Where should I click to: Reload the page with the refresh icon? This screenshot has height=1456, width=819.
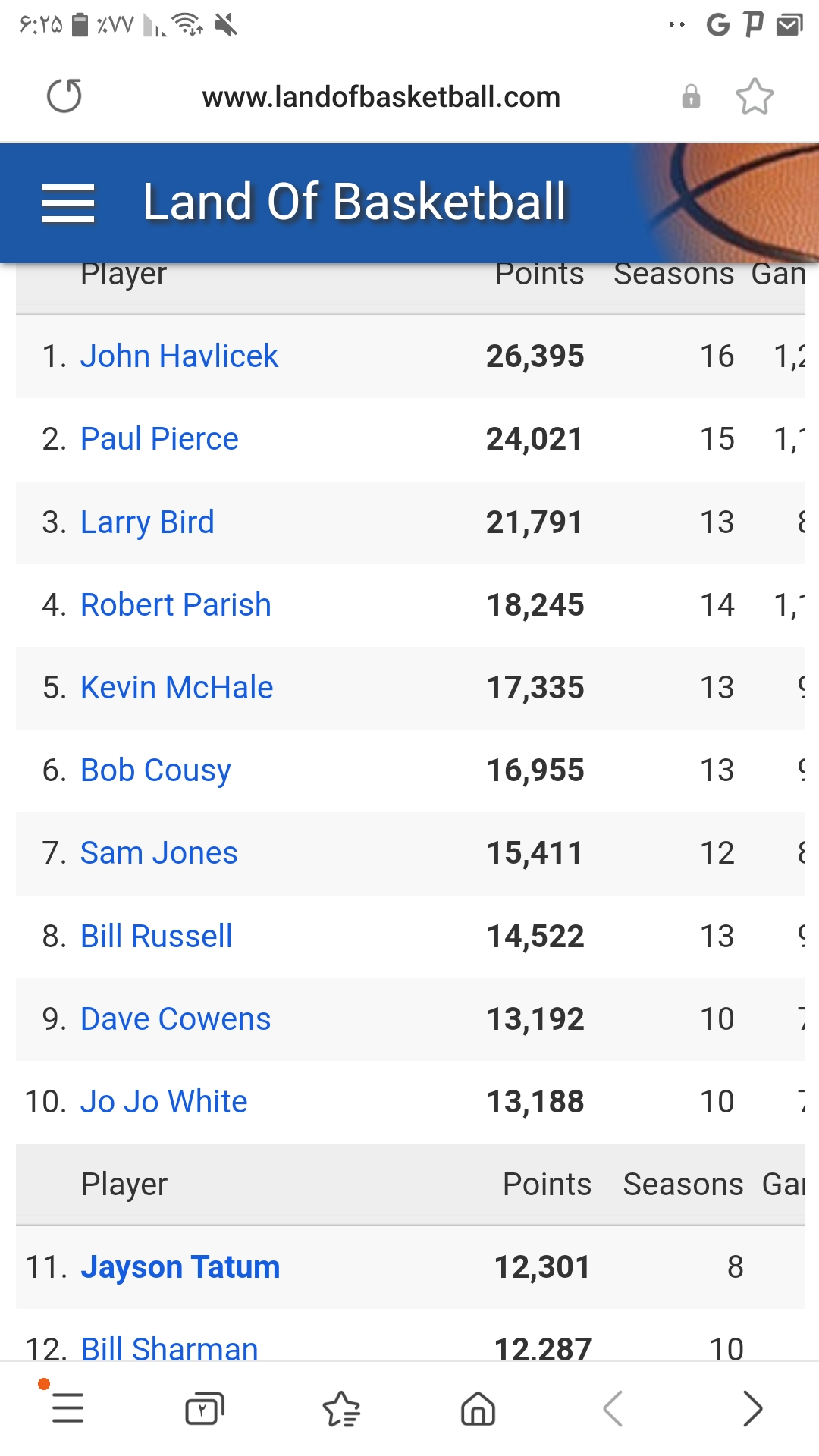[x=64, y=96]
